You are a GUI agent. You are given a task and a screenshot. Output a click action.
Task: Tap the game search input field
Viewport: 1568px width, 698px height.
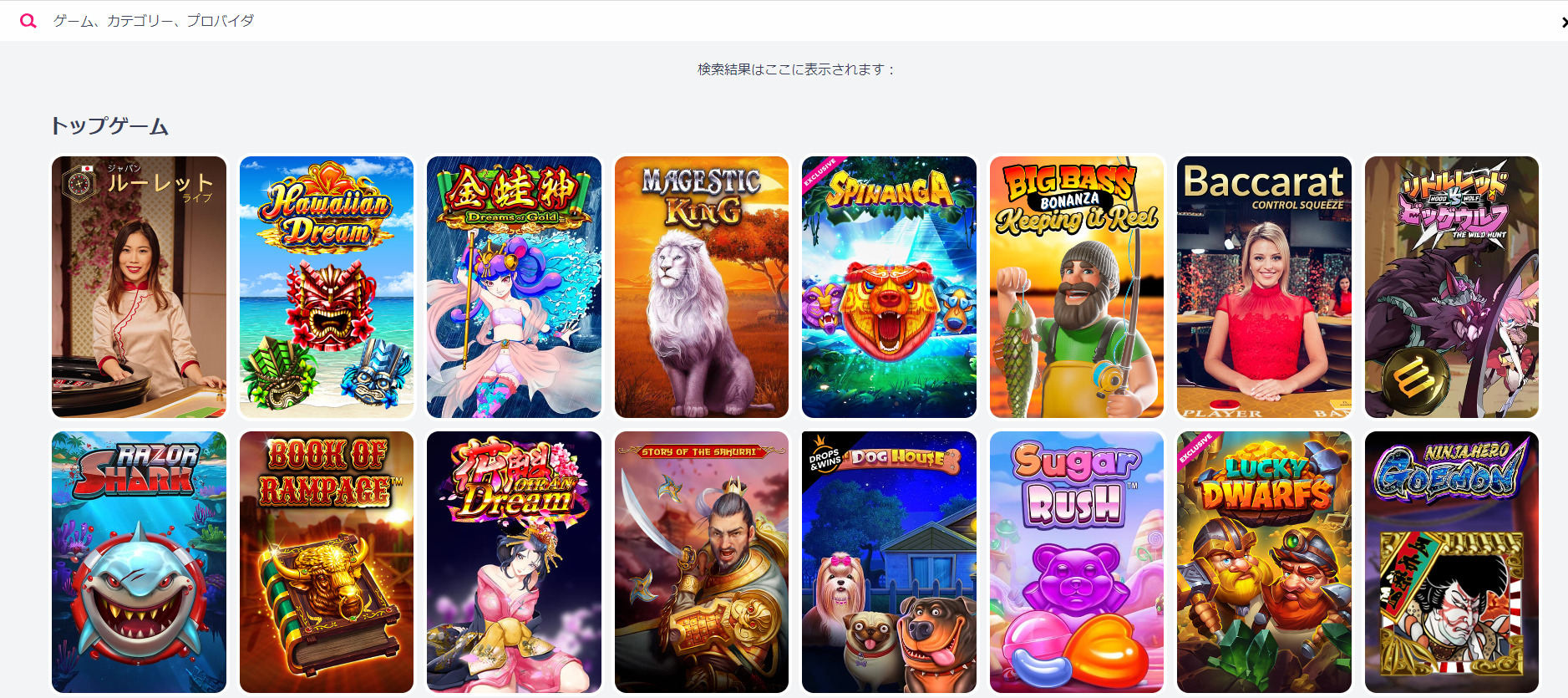coord(752,21)
